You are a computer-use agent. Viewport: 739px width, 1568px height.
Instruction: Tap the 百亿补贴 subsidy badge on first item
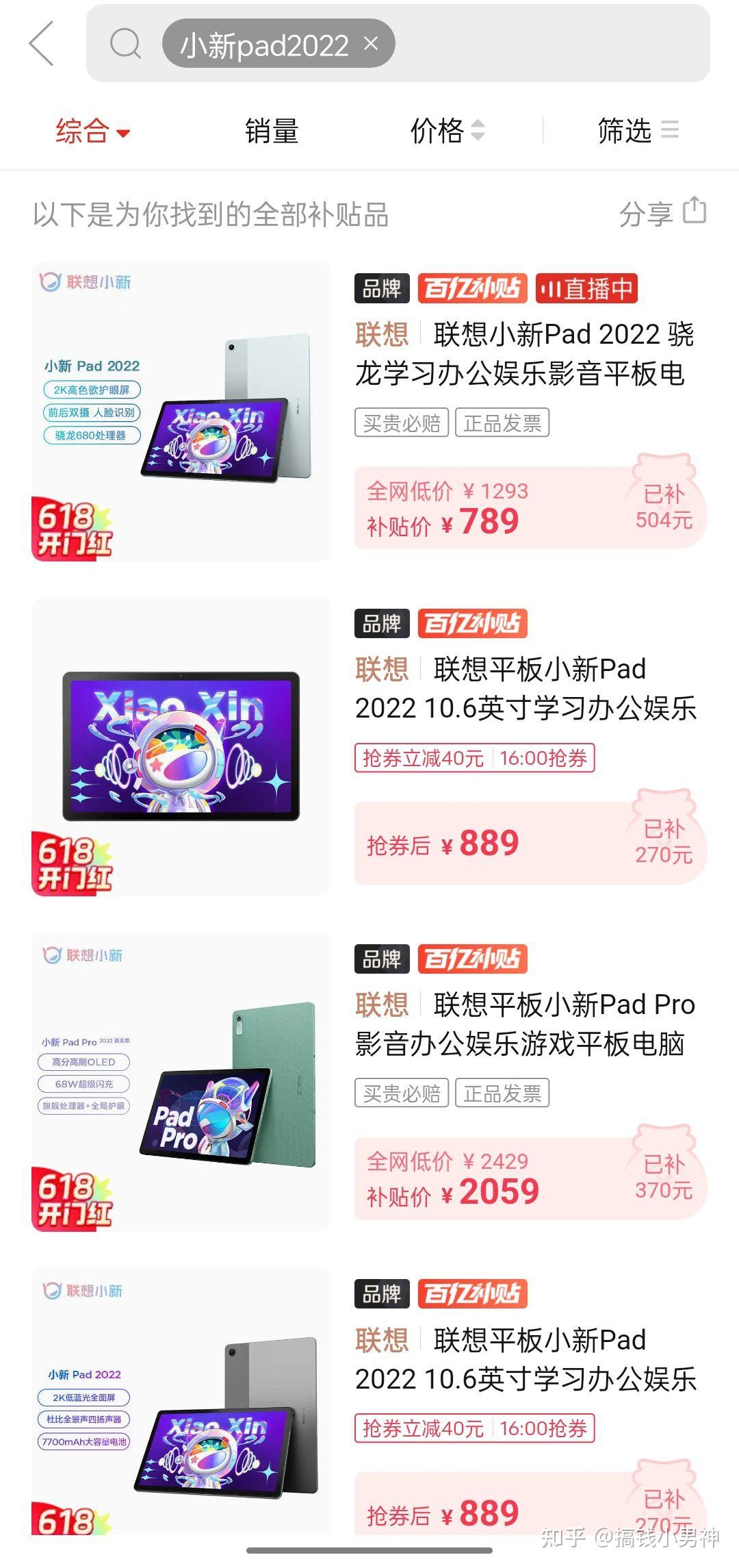tap(472, 288)
